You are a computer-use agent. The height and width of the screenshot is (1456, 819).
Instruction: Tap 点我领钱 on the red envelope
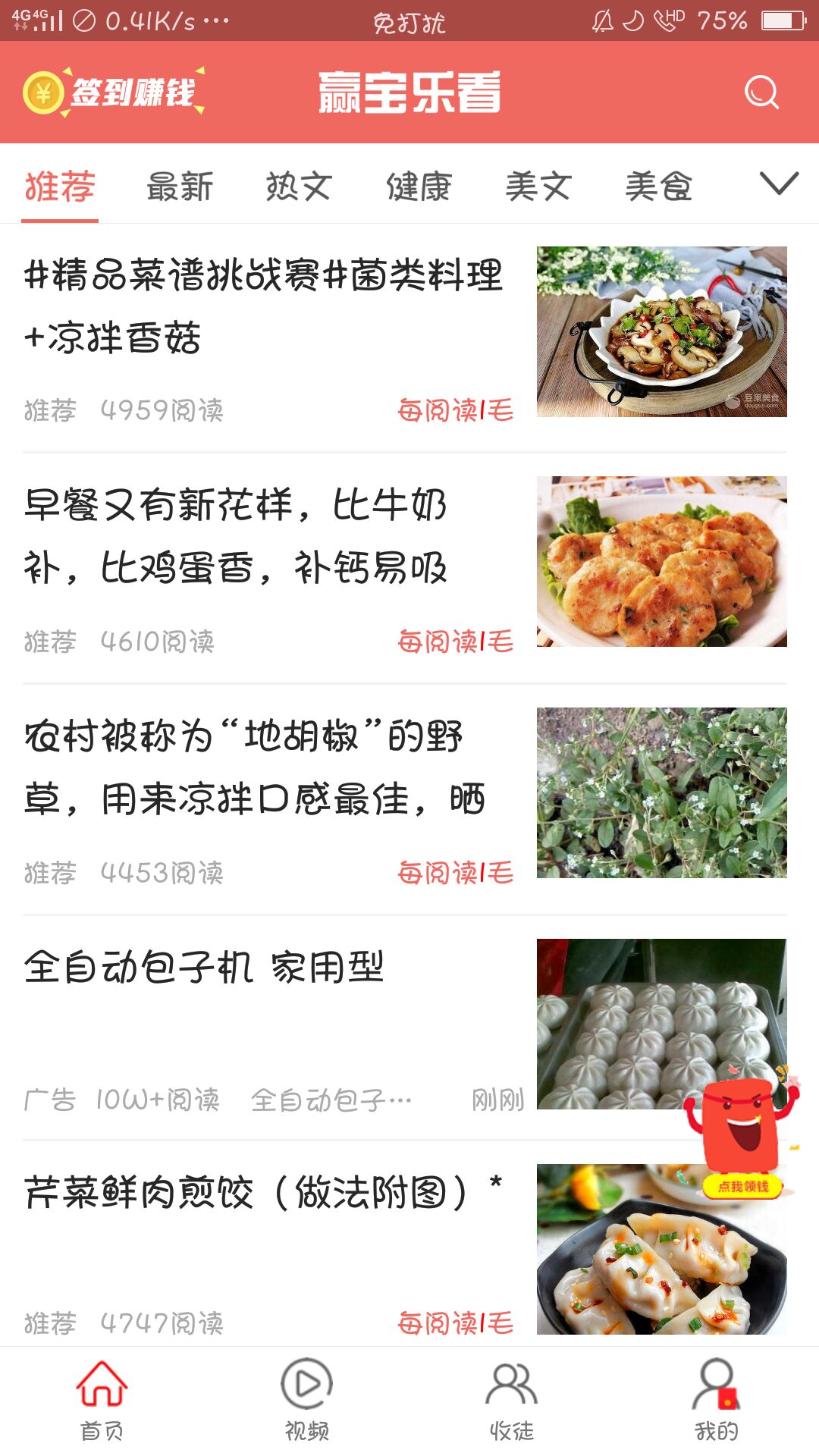743,1185
